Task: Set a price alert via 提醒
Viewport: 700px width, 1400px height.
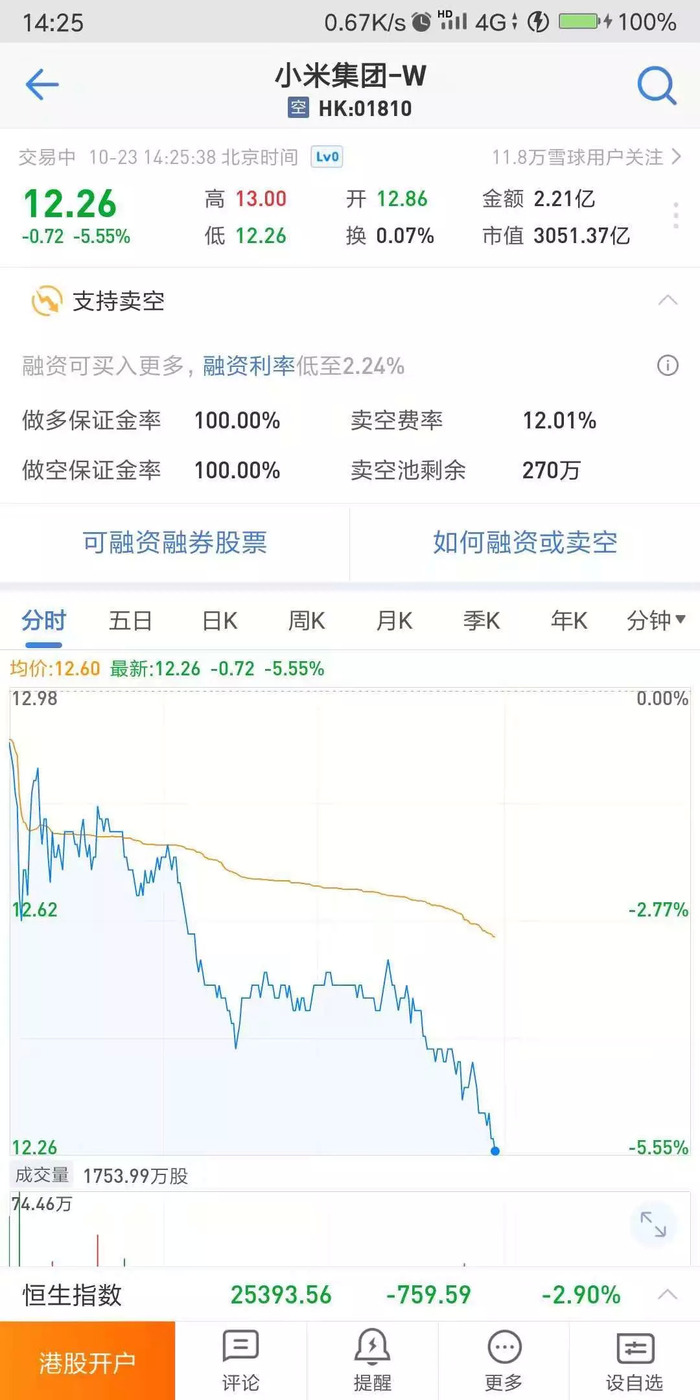Action: coord(372,1362)
